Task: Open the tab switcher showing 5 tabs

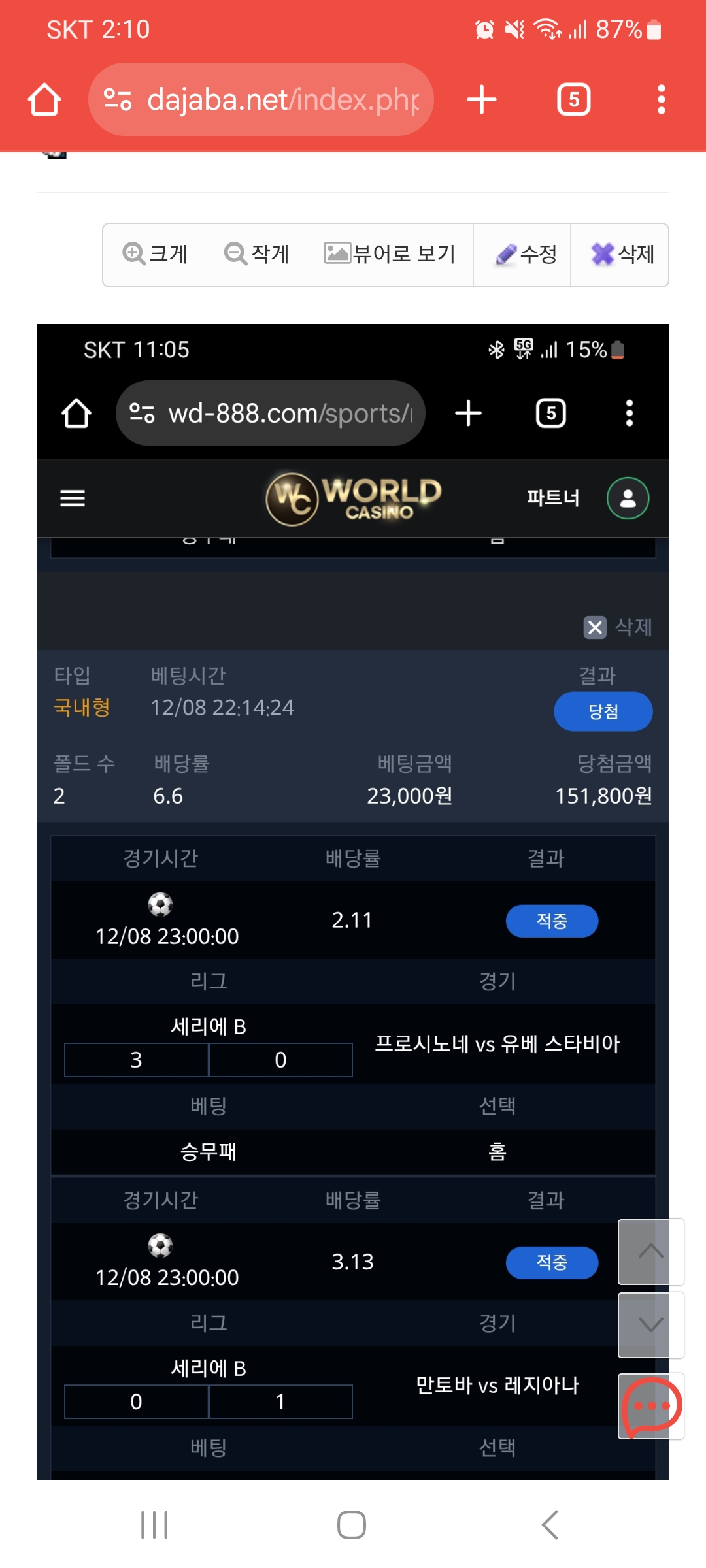Action: [x=573, y=100]
